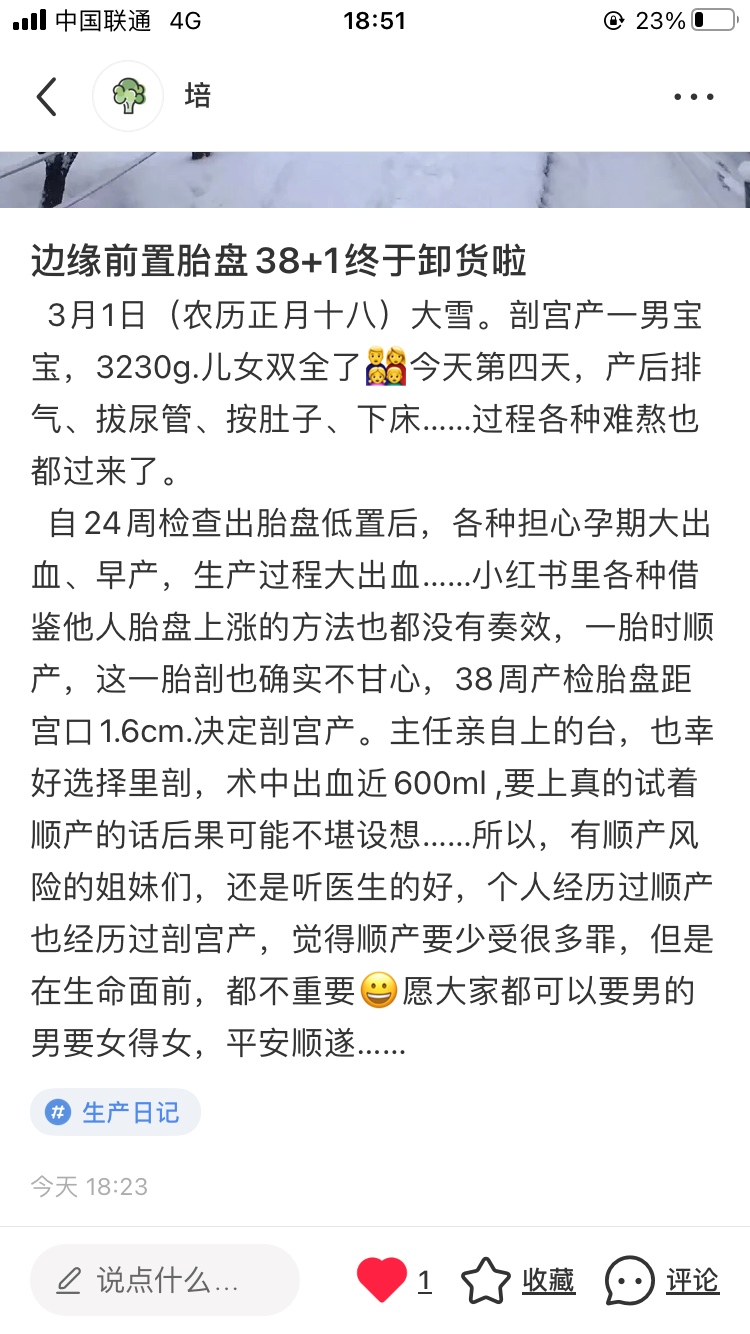The image size is (750, 1334).
Task: Open the author's broccoli profile avatar
Action: 128,96
